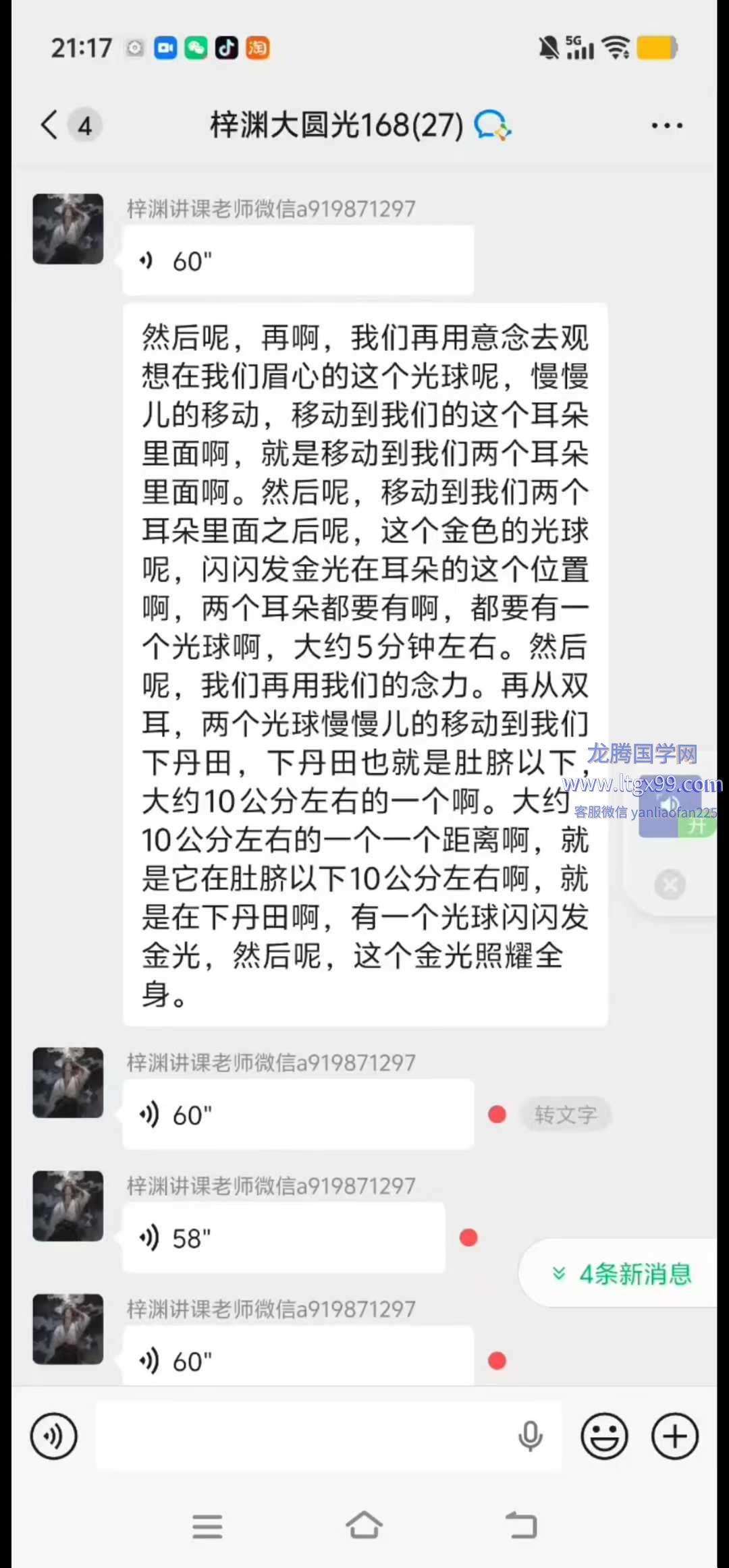Jump to the 4条新消息 new messages
Image resolution: width=729 pixels, height=1568 pixels.
[x=622, y=1274]
